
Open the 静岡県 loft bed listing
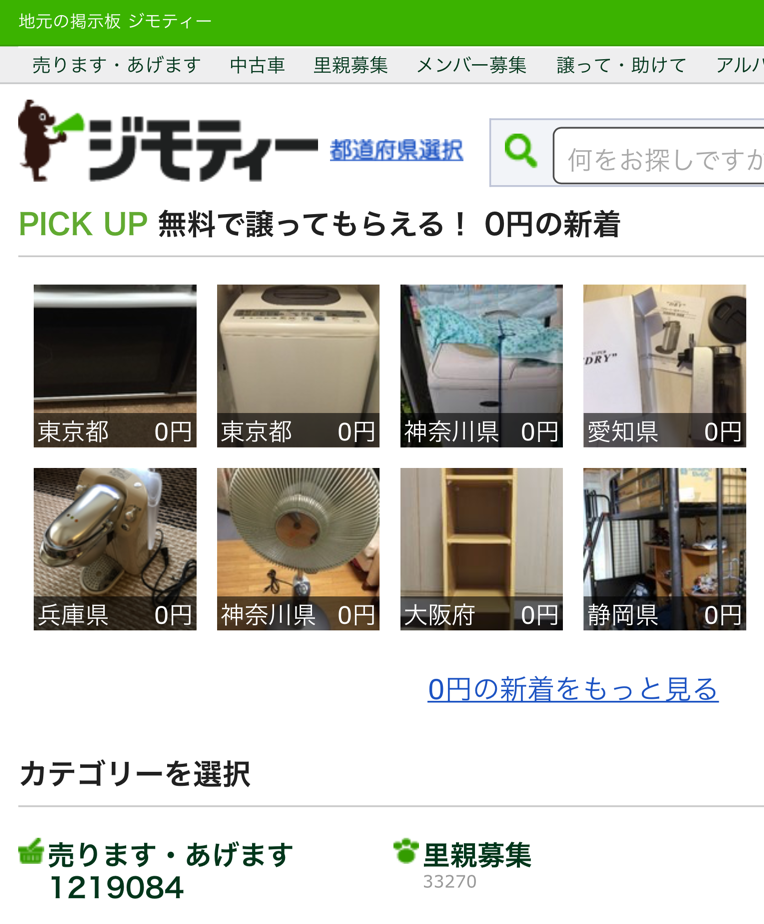(664, 548)
